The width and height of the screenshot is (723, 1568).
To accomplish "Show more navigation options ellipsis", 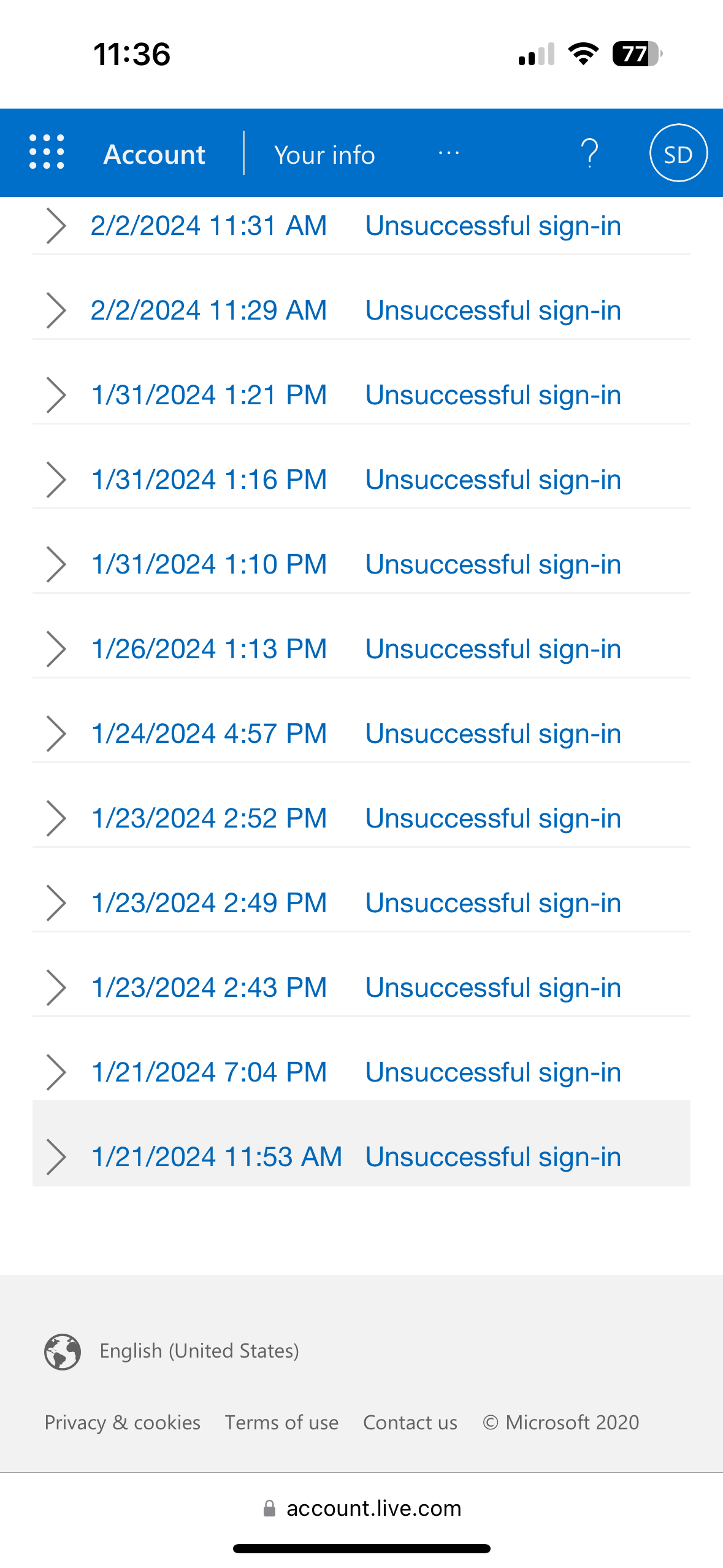I will (449, 153).
